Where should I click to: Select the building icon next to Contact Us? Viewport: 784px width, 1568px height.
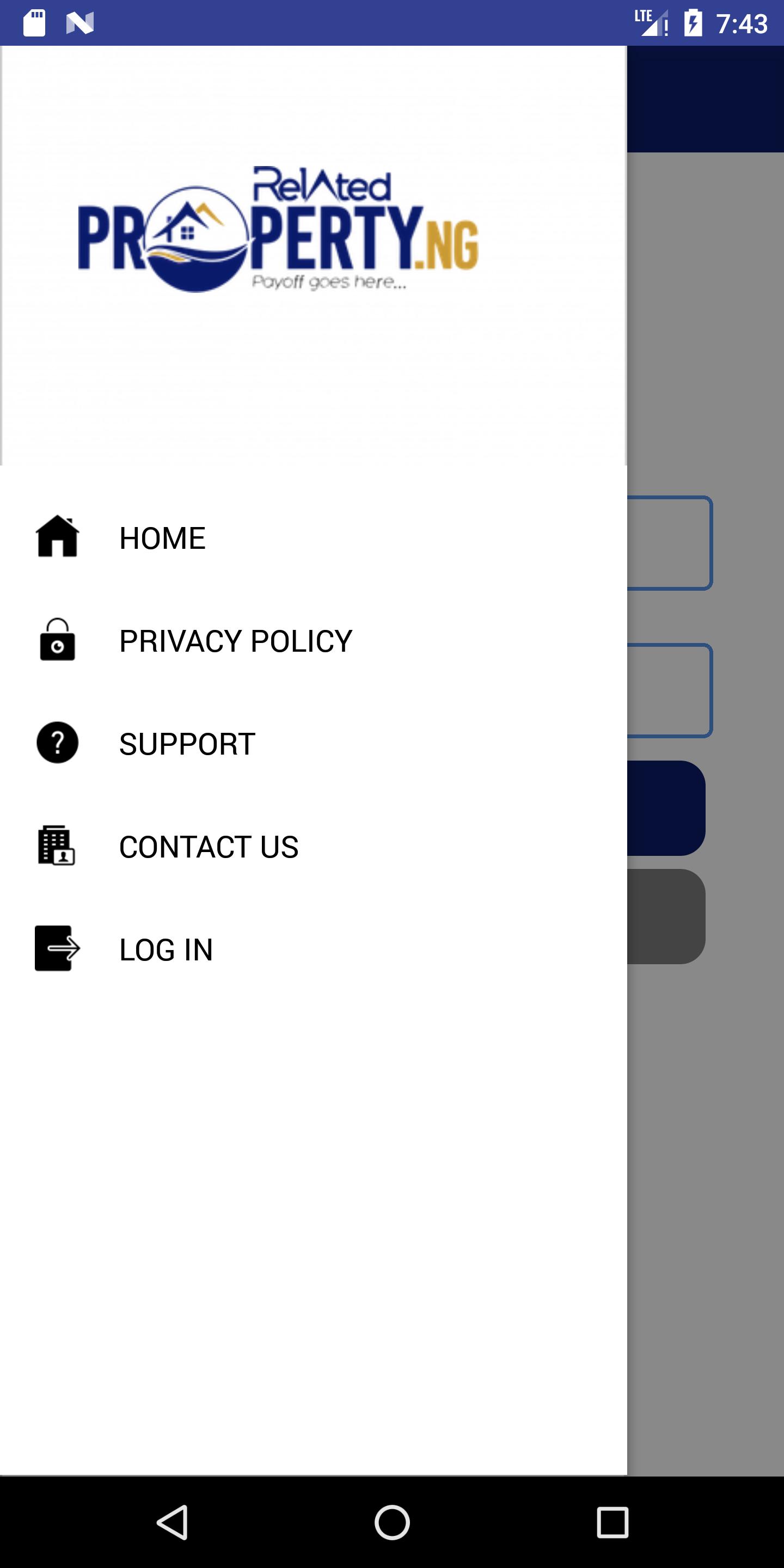click(x=57, y=846)
